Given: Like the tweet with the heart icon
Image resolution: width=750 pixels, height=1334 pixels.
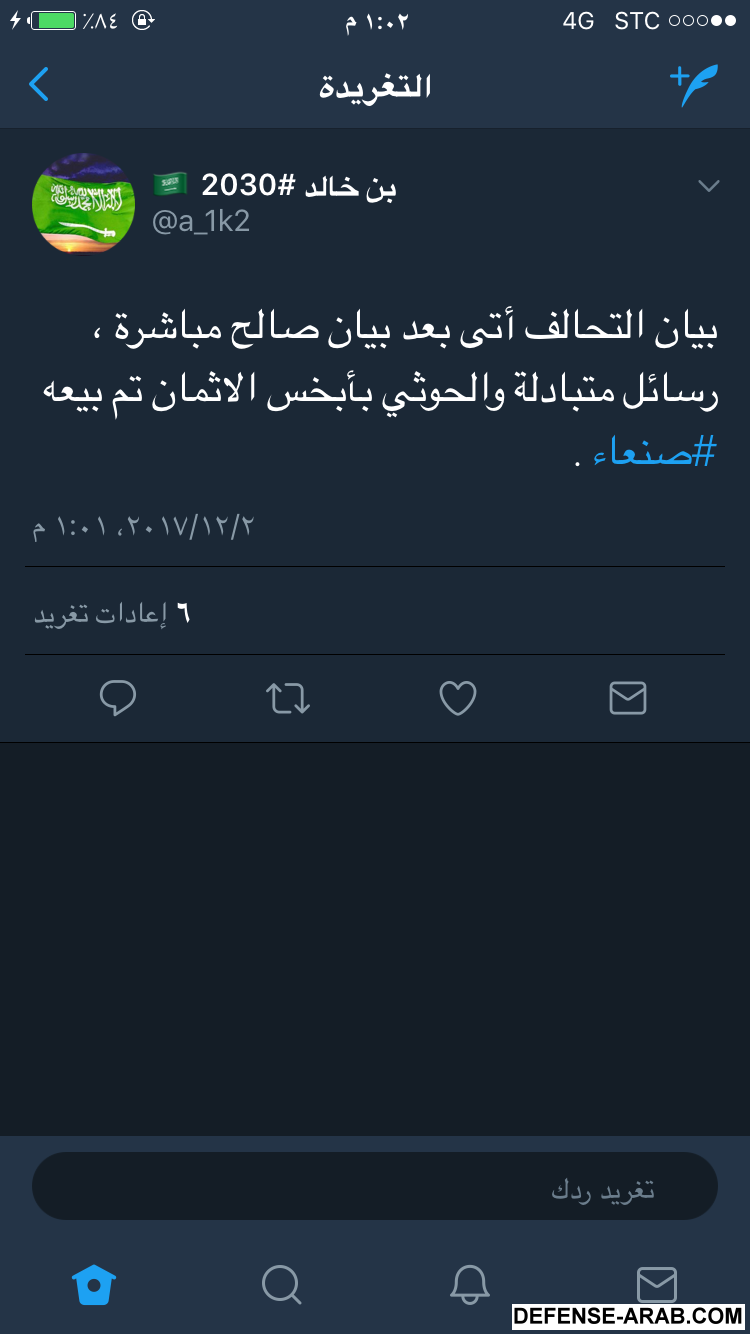Looking at the screenshot, I should (x=458, y=698).
